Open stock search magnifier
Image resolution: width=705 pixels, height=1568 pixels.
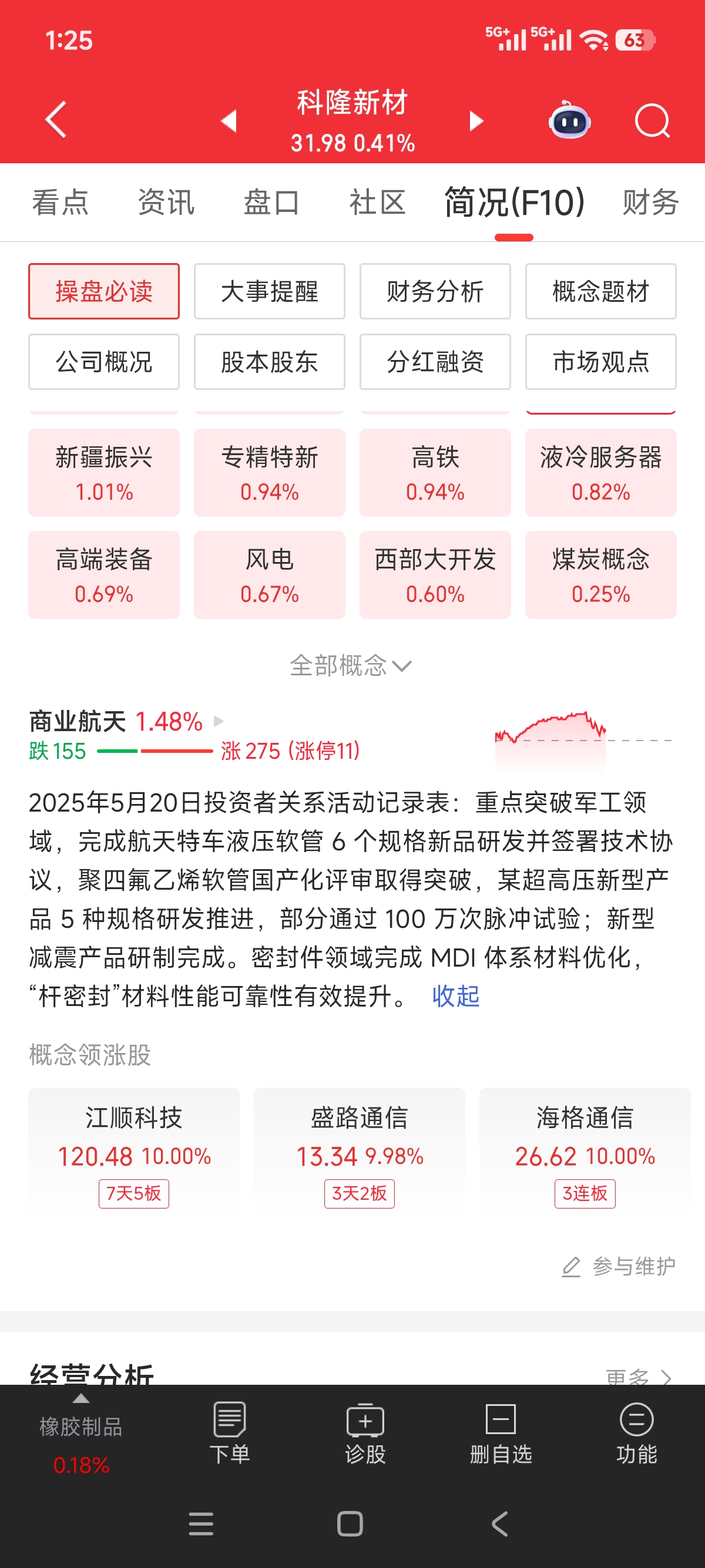tap(652, 120)
